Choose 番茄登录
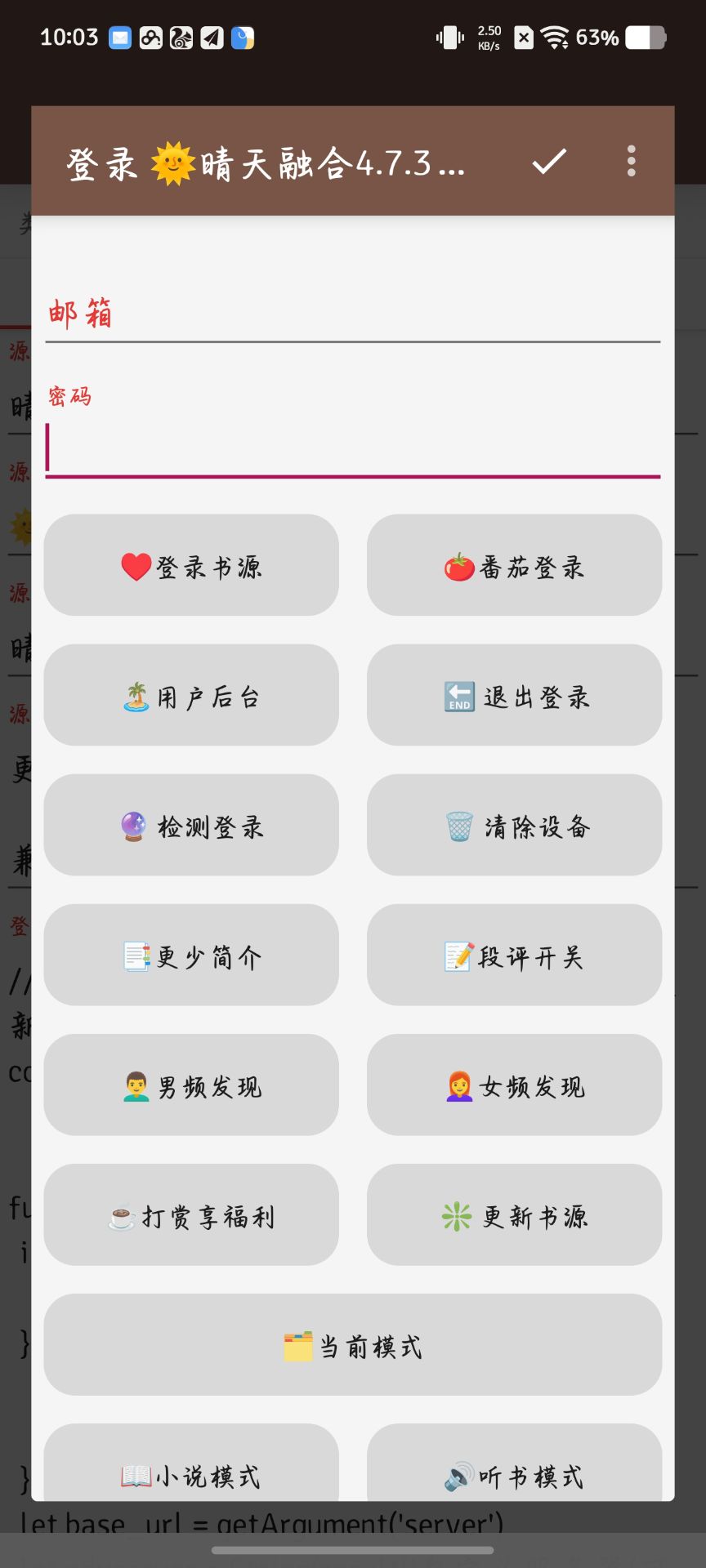The height and width of the screenshot is (1568, 706). 514,565
